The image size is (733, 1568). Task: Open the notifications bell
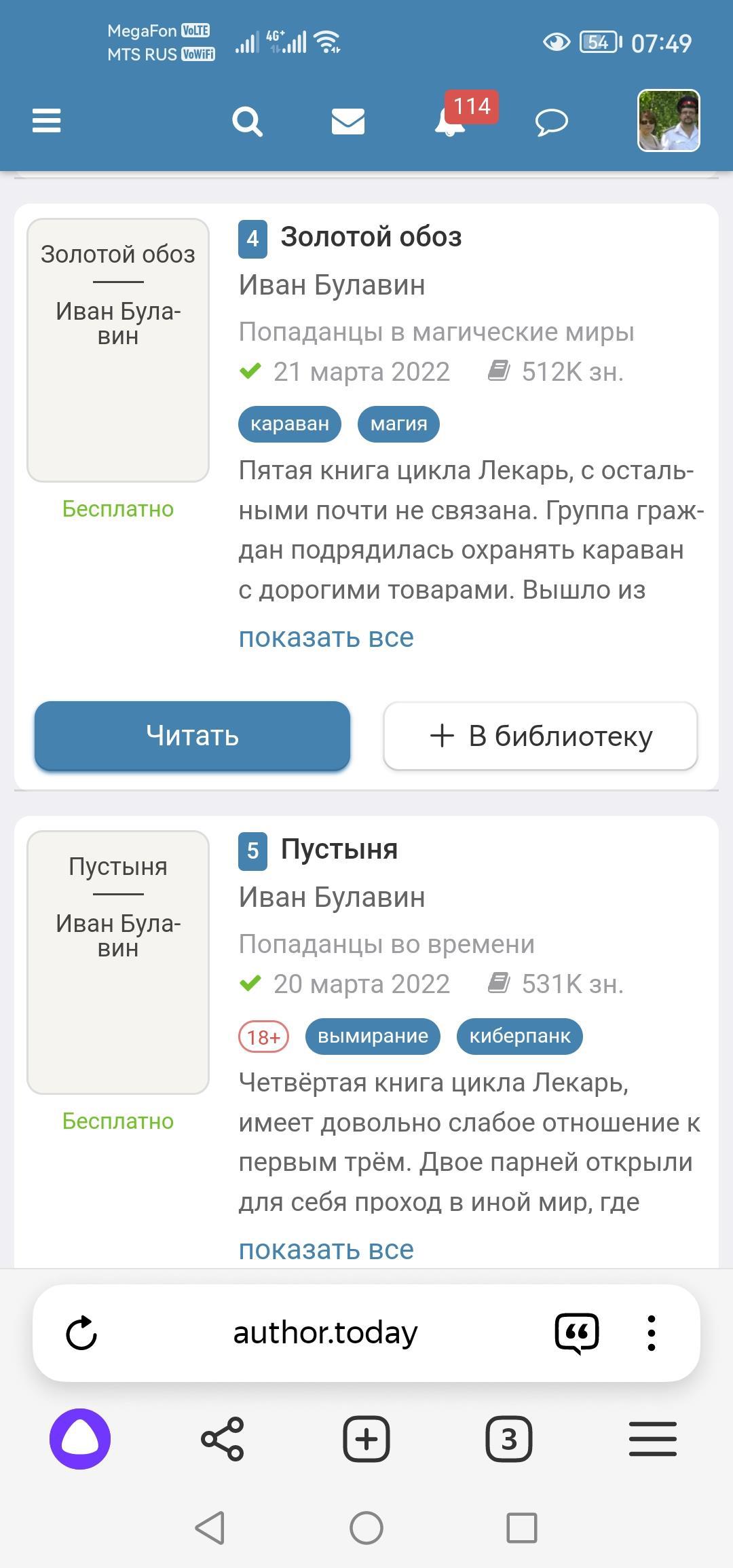tap(450, 122)
